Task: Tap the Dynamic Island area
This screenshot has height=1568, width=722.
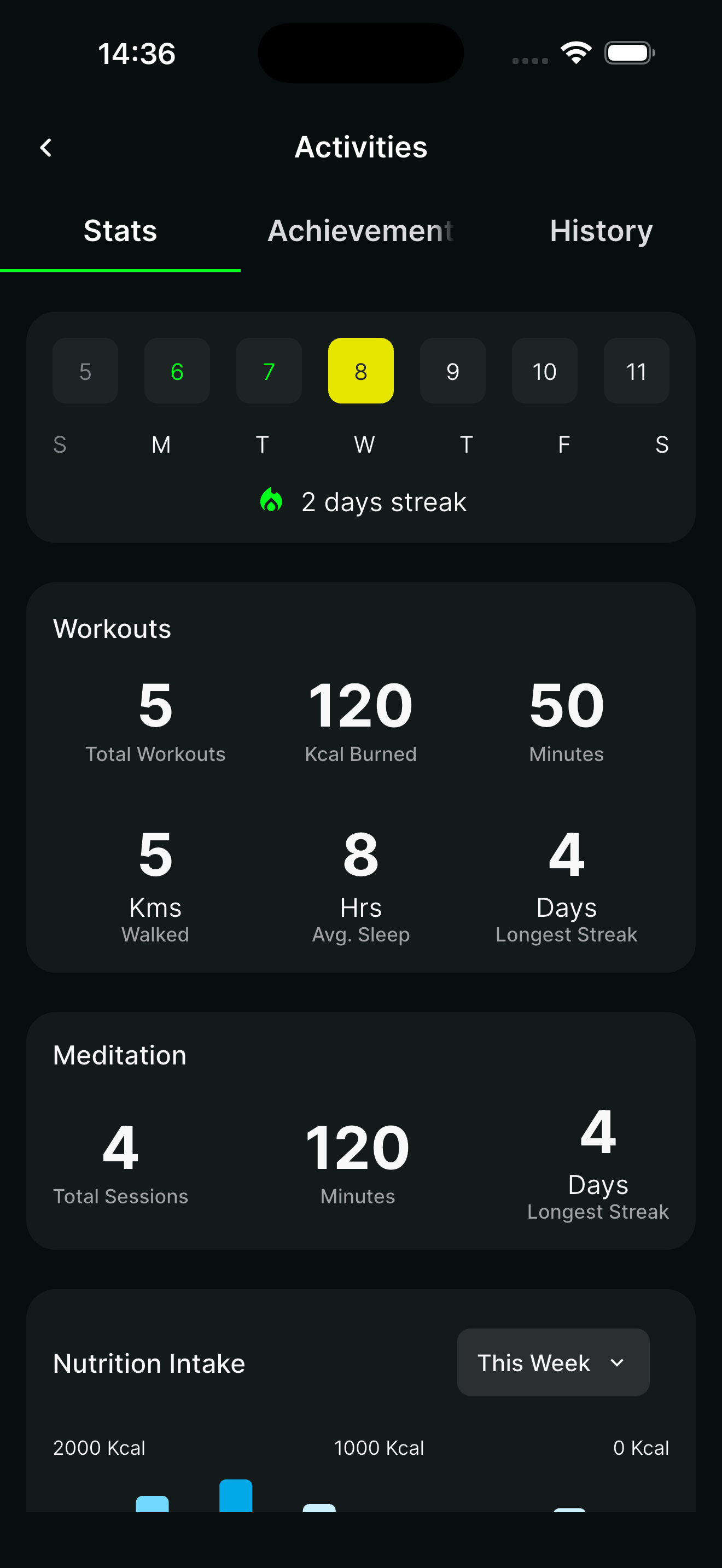Action: pos(361,53)
